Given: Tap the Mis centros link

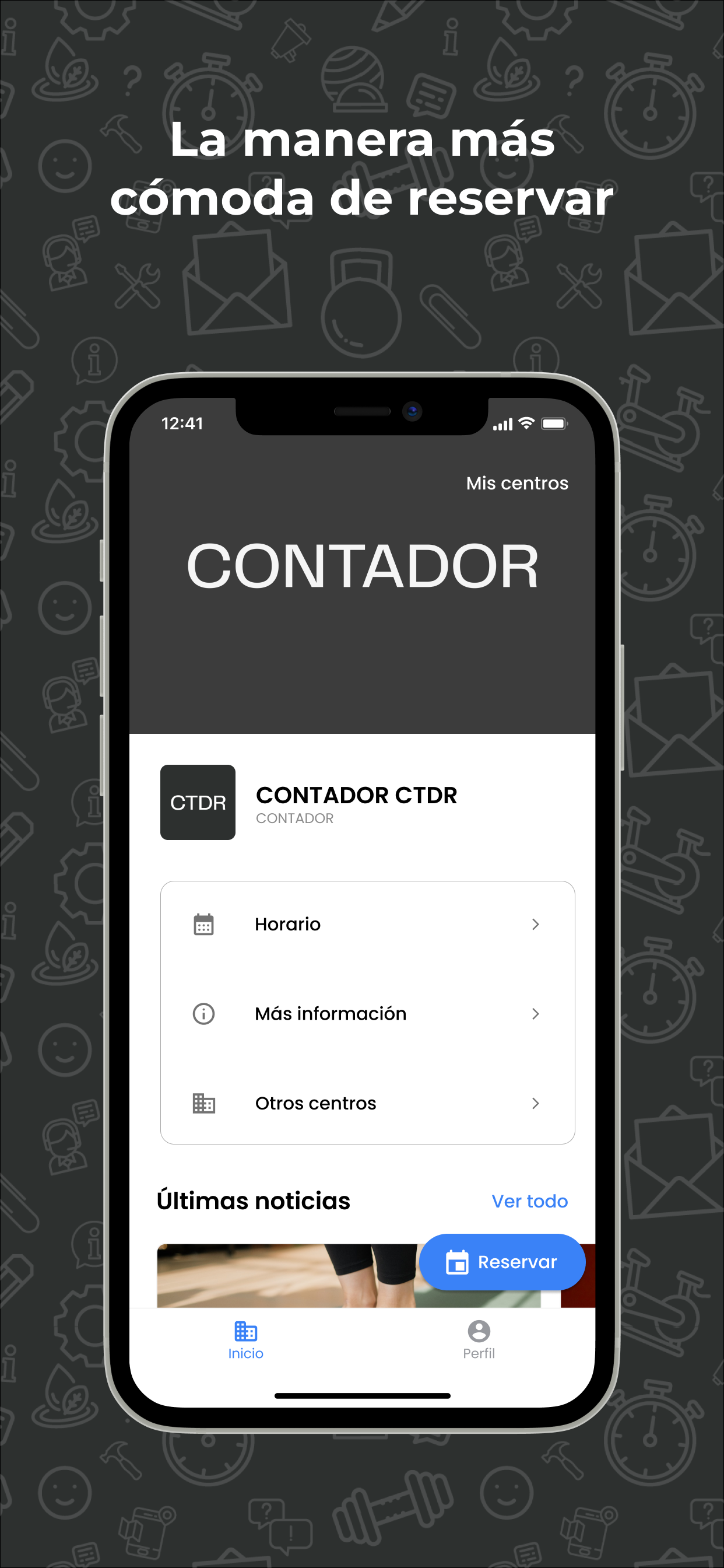Looking at the screenshot, I should (x=517, y=482).
